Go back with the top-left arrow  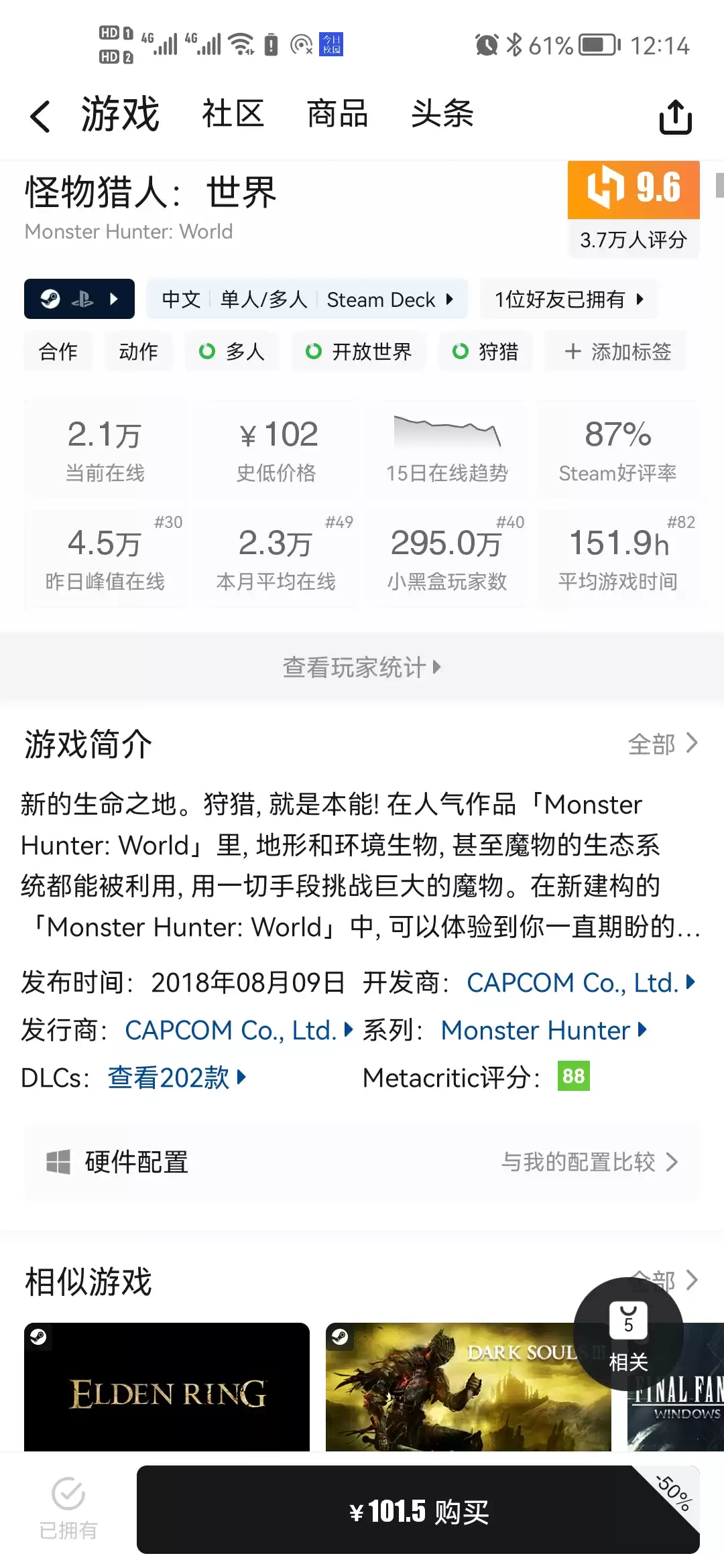(x=41, y=116)
